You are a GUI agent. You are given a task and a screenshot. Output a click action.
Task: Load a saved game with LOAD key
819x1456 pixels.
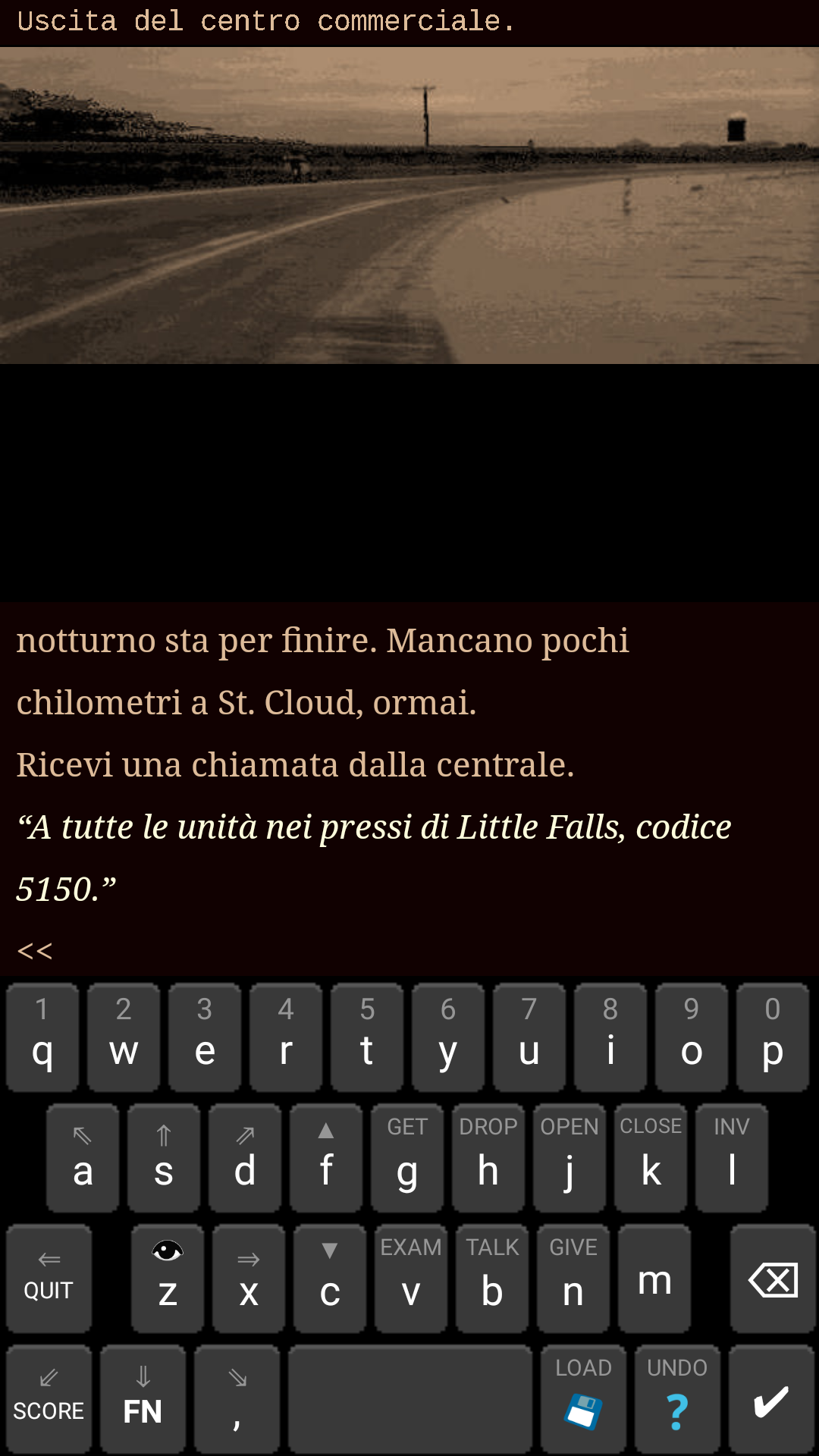(583, 1398)
